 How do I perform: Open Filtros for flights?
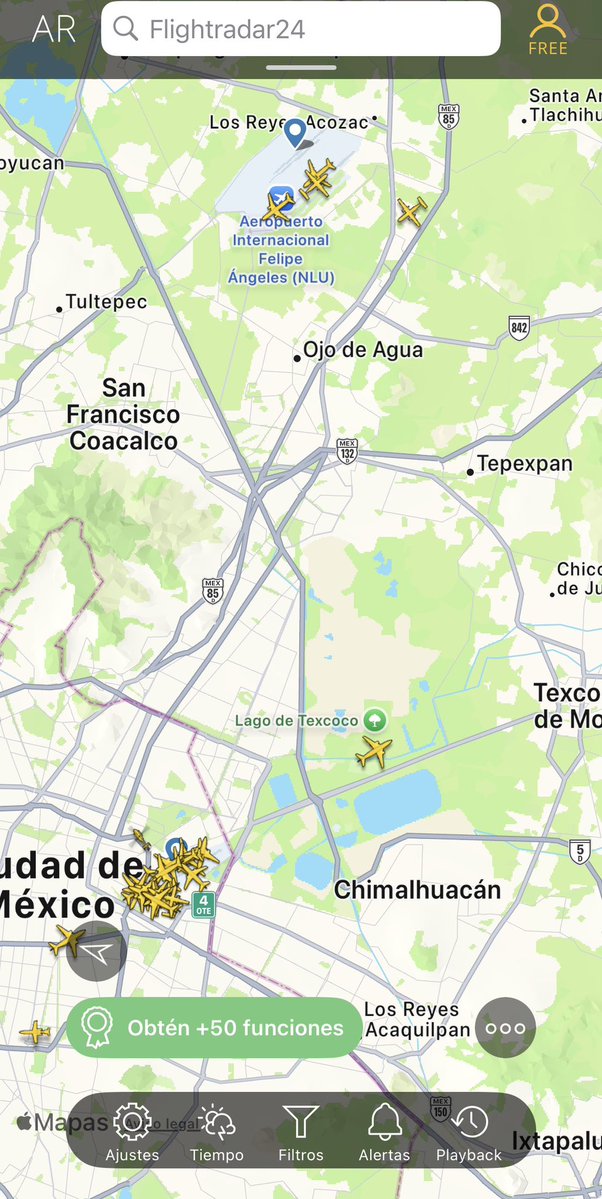300,1133
